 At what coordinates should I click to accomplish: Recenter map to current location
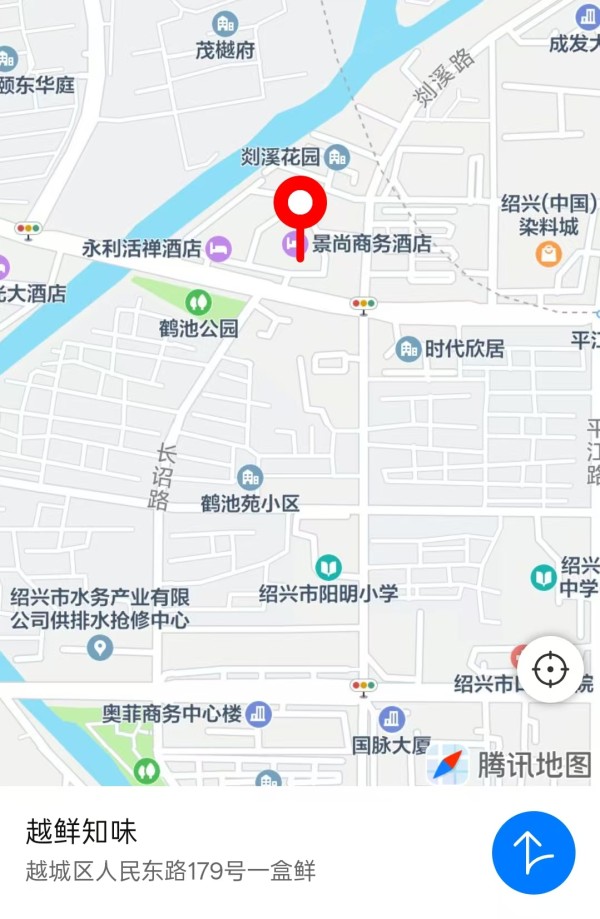click(550, 668)
